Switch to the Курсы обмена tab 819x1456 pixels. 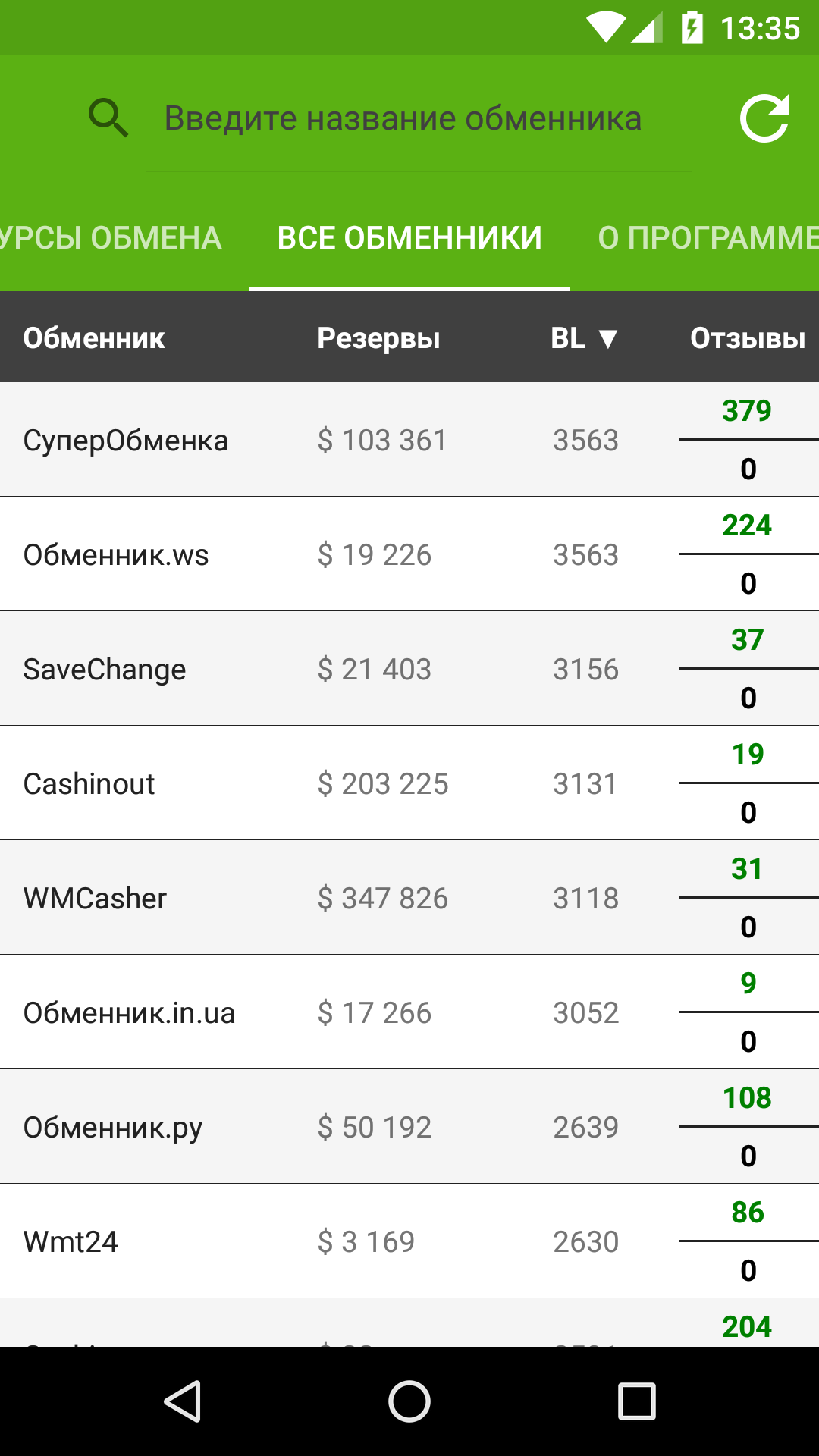point(111,238)
